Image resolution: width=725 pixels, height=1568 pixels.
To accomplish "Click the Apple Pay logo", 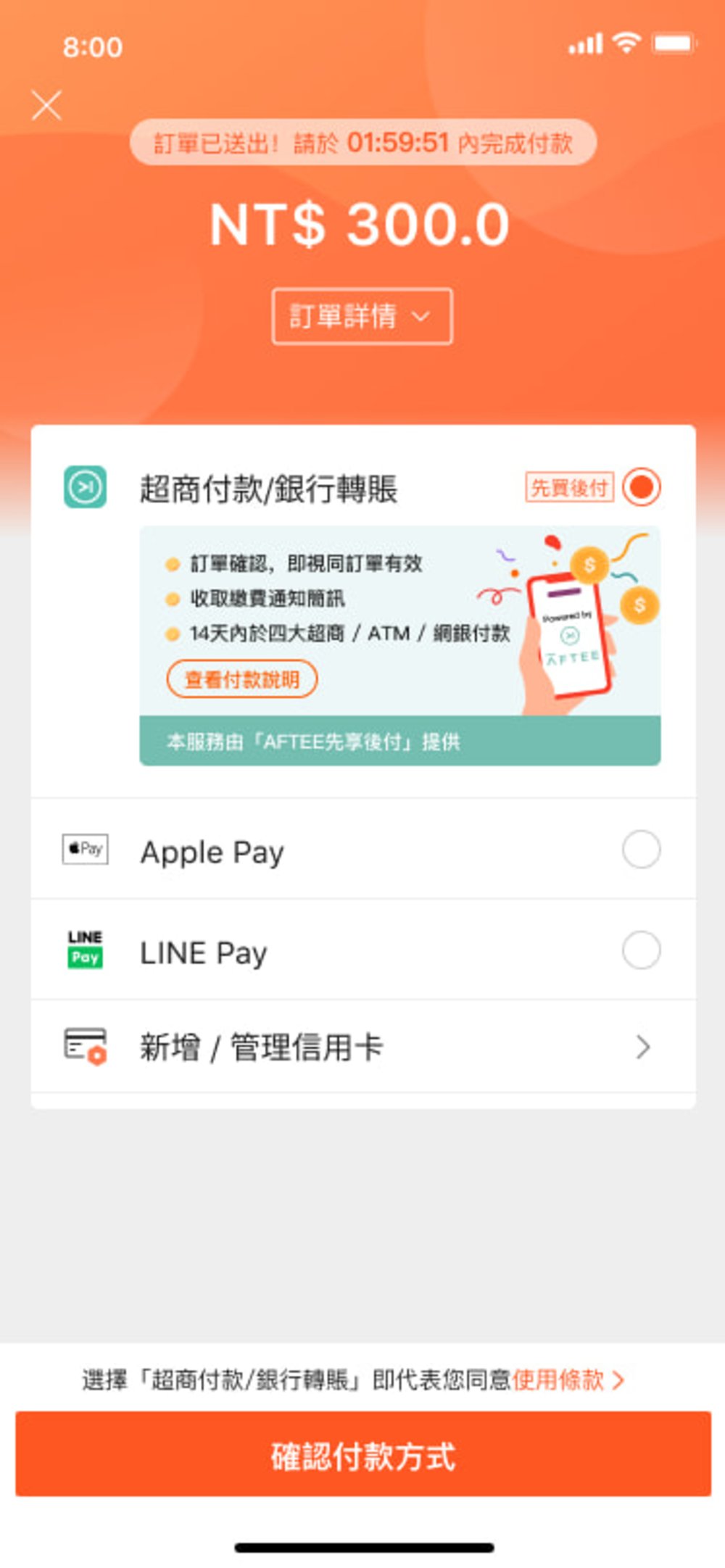I will [x=85, y=850].
